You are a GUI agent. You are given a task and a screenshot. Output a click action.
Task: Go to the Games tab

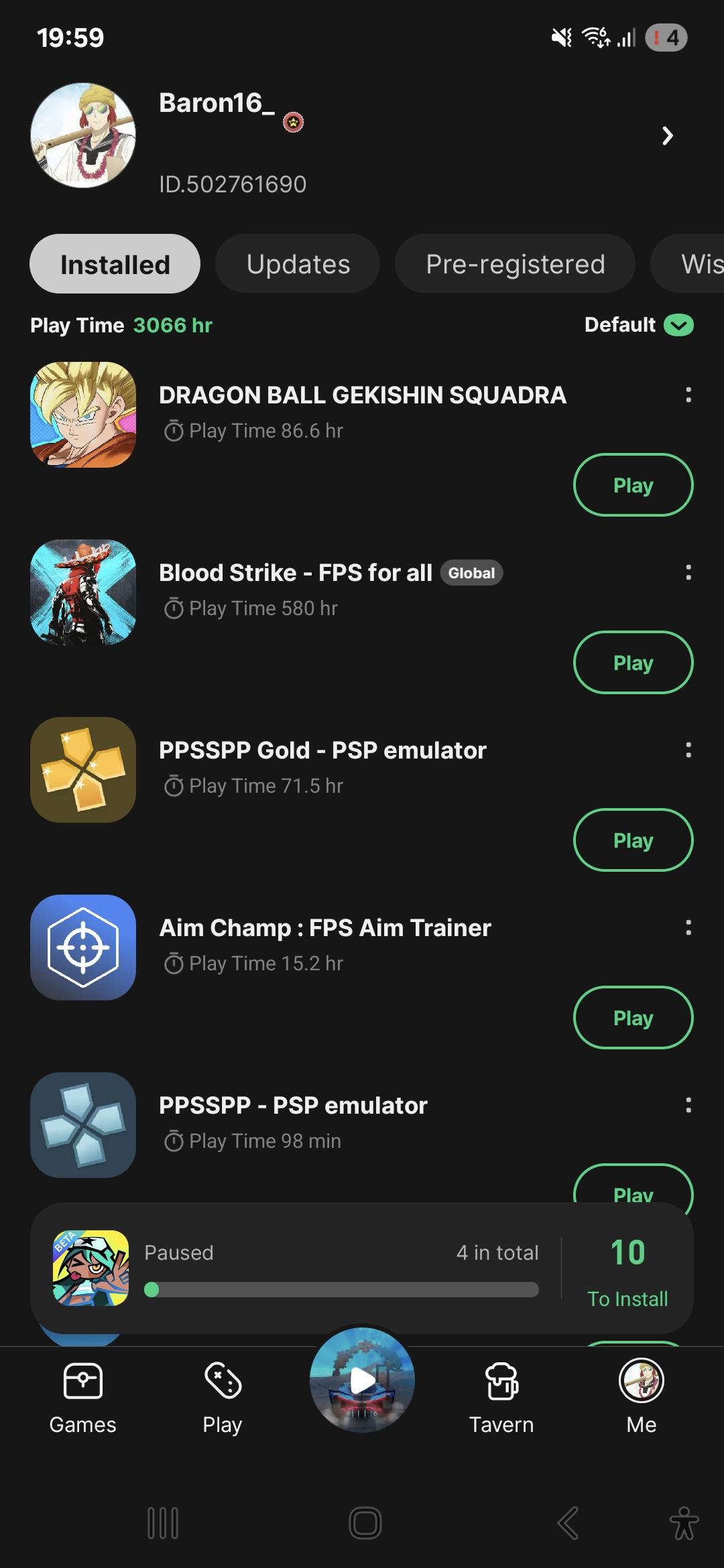82,1398
